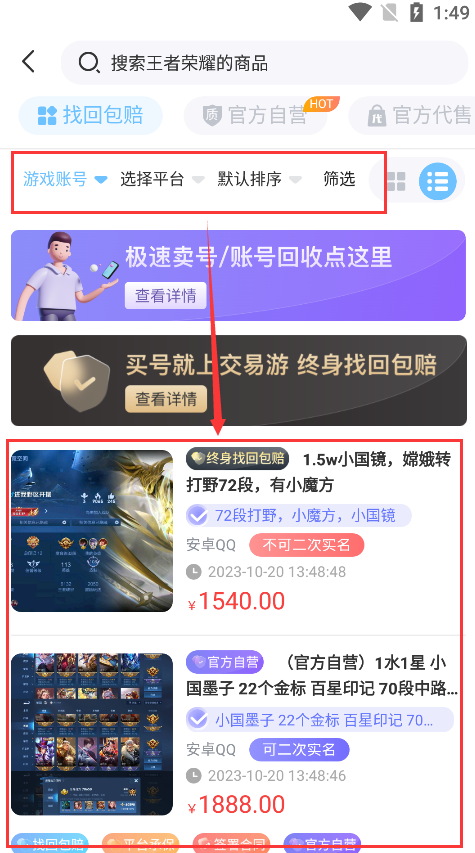The width and height of the screenshot is (475, 853).
Task: Open the 筛选 filter options
Action: (339, 179)
